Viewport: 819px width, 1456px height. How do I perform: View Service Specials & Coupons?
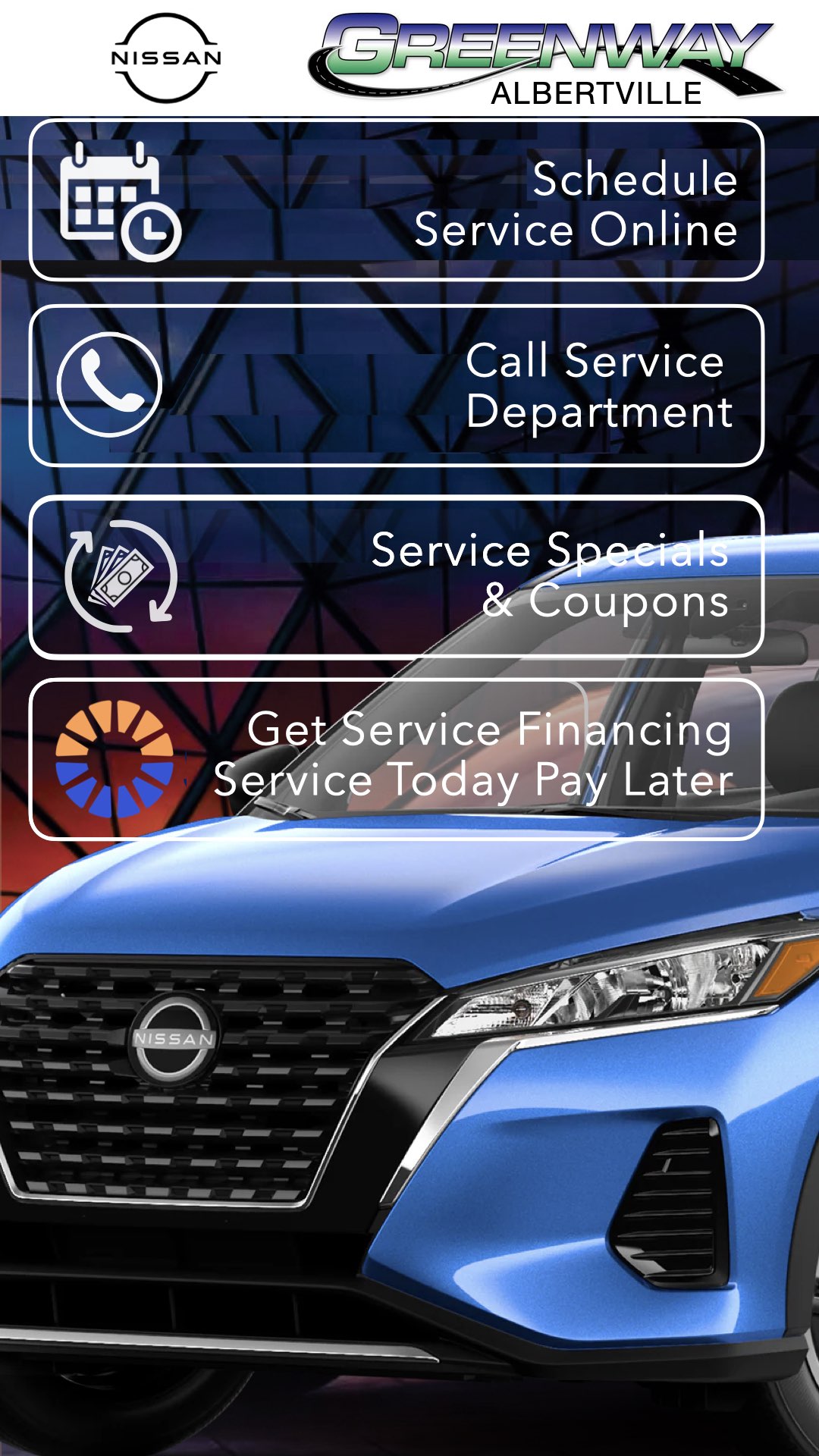tap(396, 576)
